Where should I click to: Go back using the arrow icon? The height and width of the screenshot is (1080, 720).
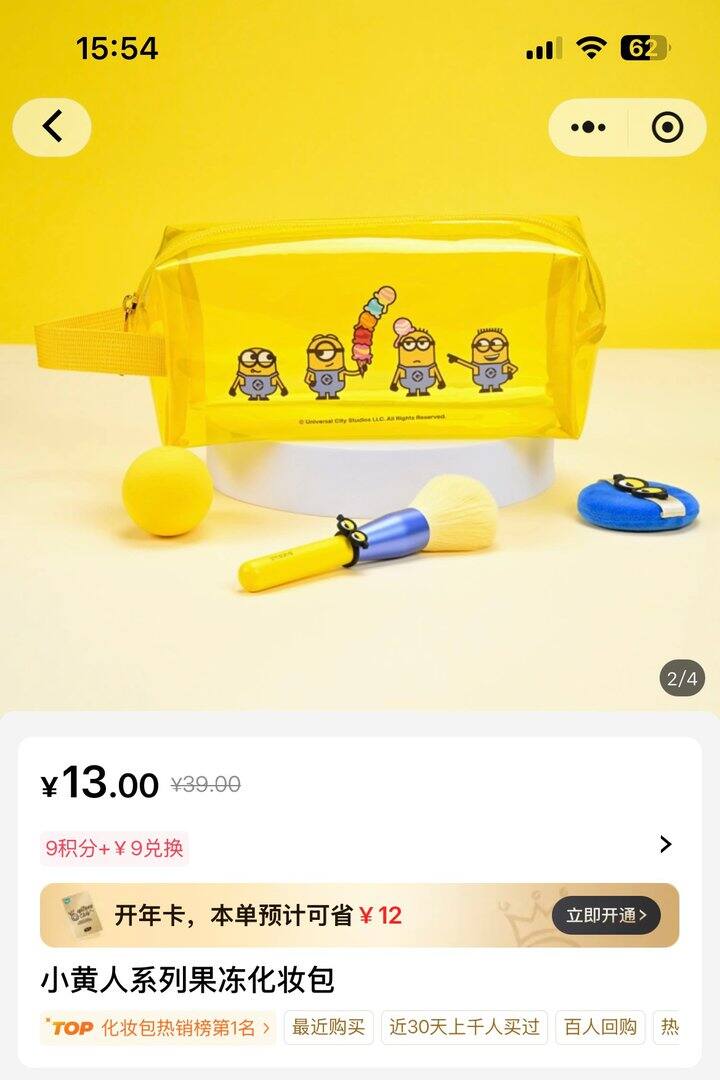click(x=52, y=127)
